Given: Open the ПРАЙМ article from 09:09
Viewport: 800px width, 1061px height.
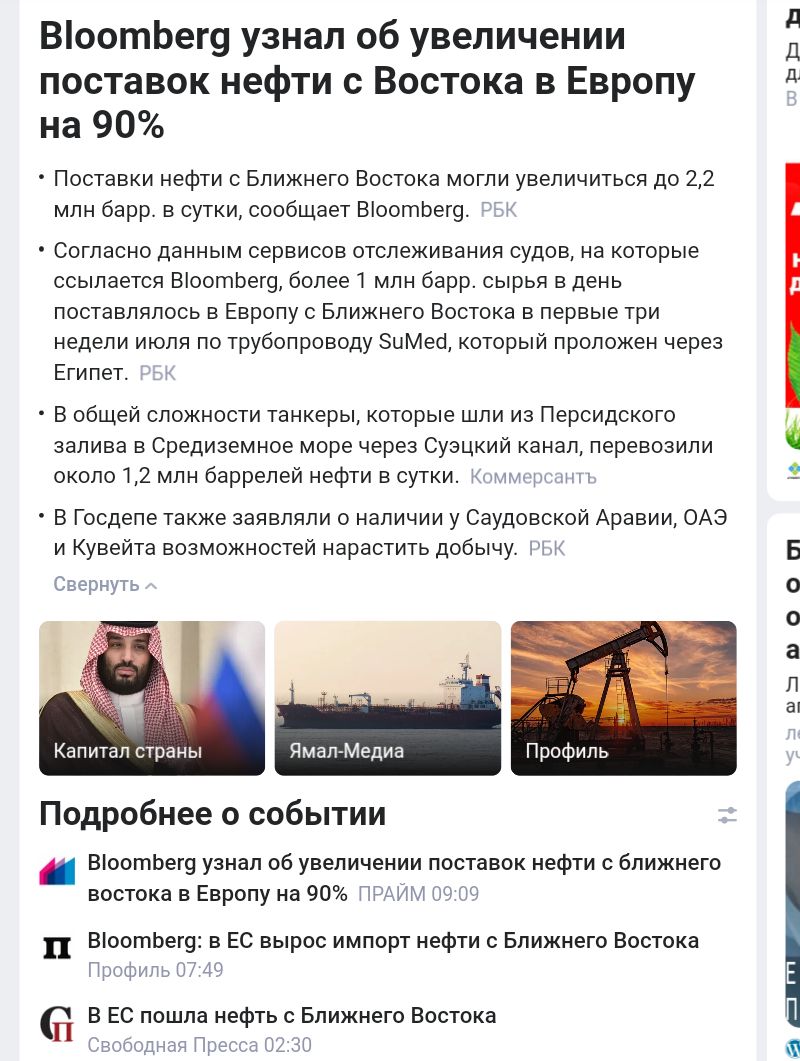Looking at the screenshot, I should point(404,877).
